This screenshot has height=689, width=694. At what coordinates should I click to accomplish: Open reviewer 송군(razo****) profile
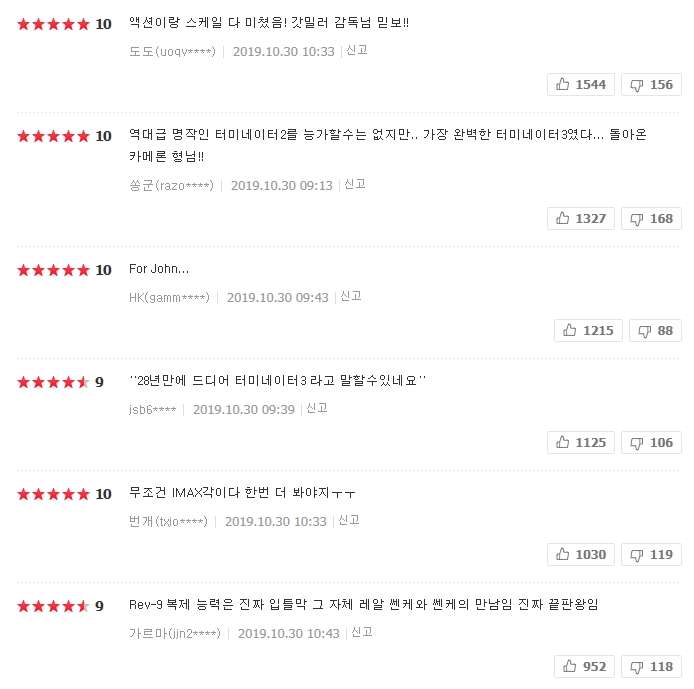(171, 185)
